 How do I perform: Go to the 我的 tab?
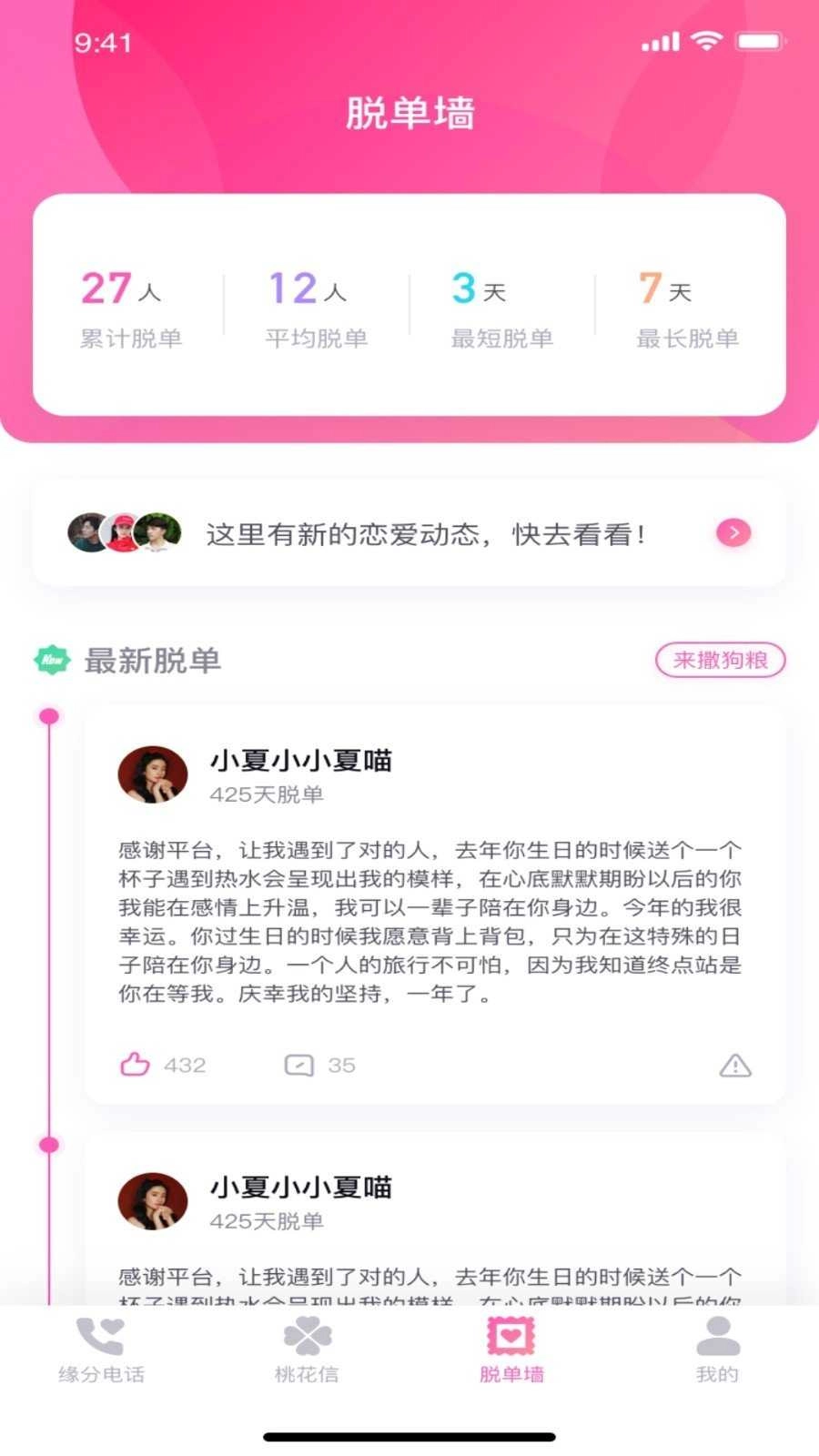coord(717,1350)
